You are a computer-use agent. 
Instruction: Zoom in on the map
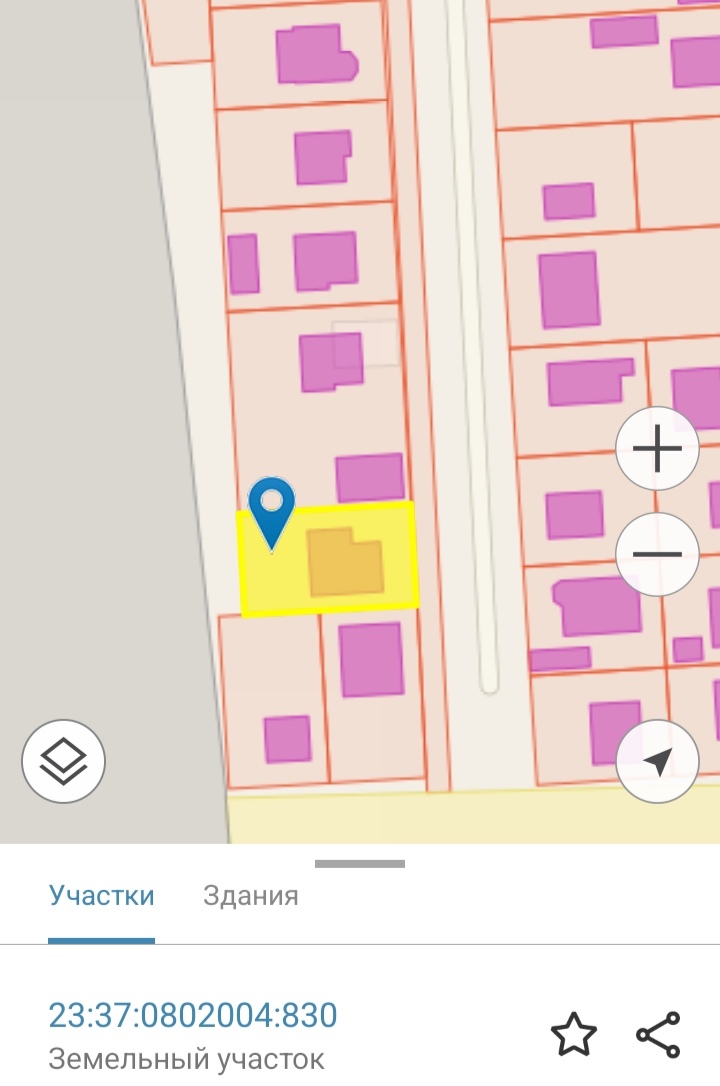657,450
